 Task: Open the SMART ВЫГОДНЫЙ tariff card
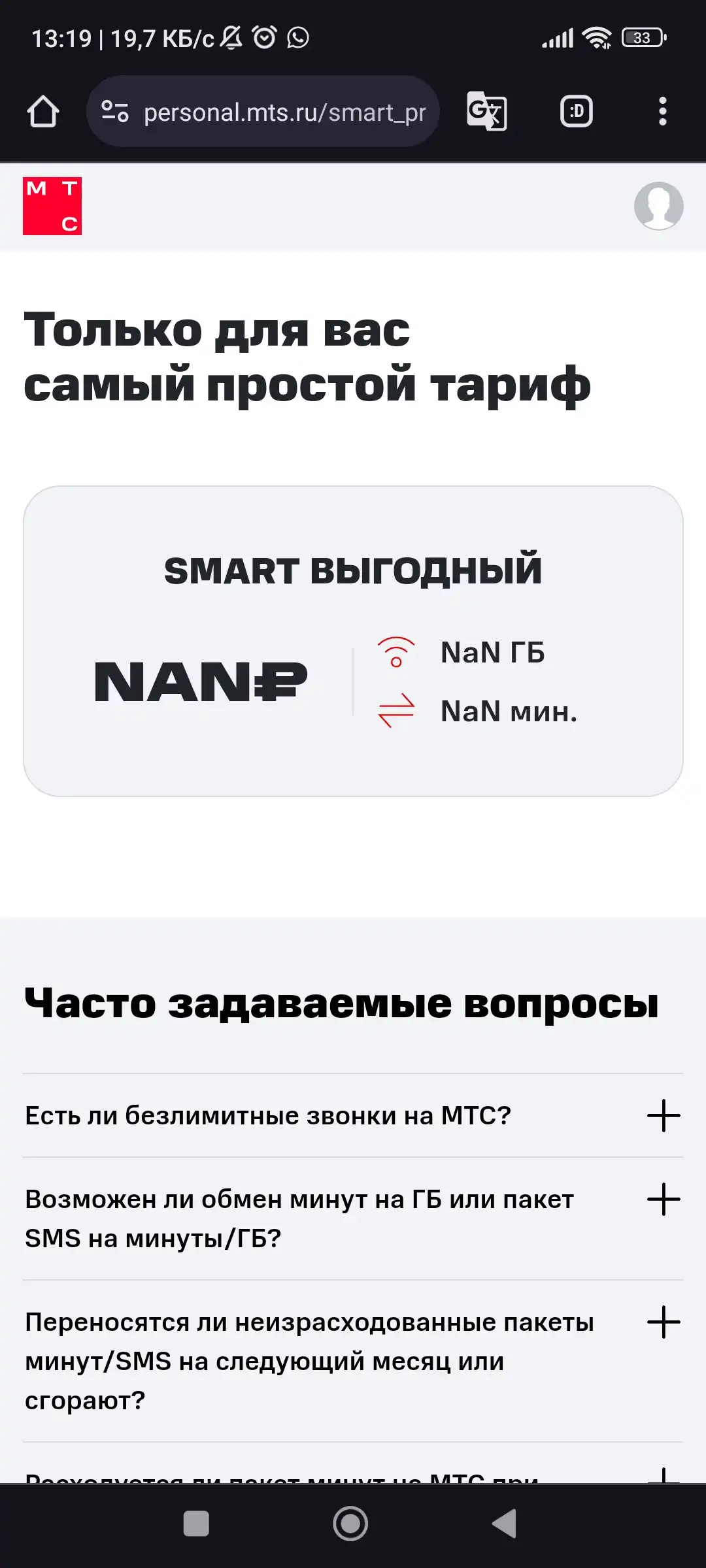coord(353,641)
